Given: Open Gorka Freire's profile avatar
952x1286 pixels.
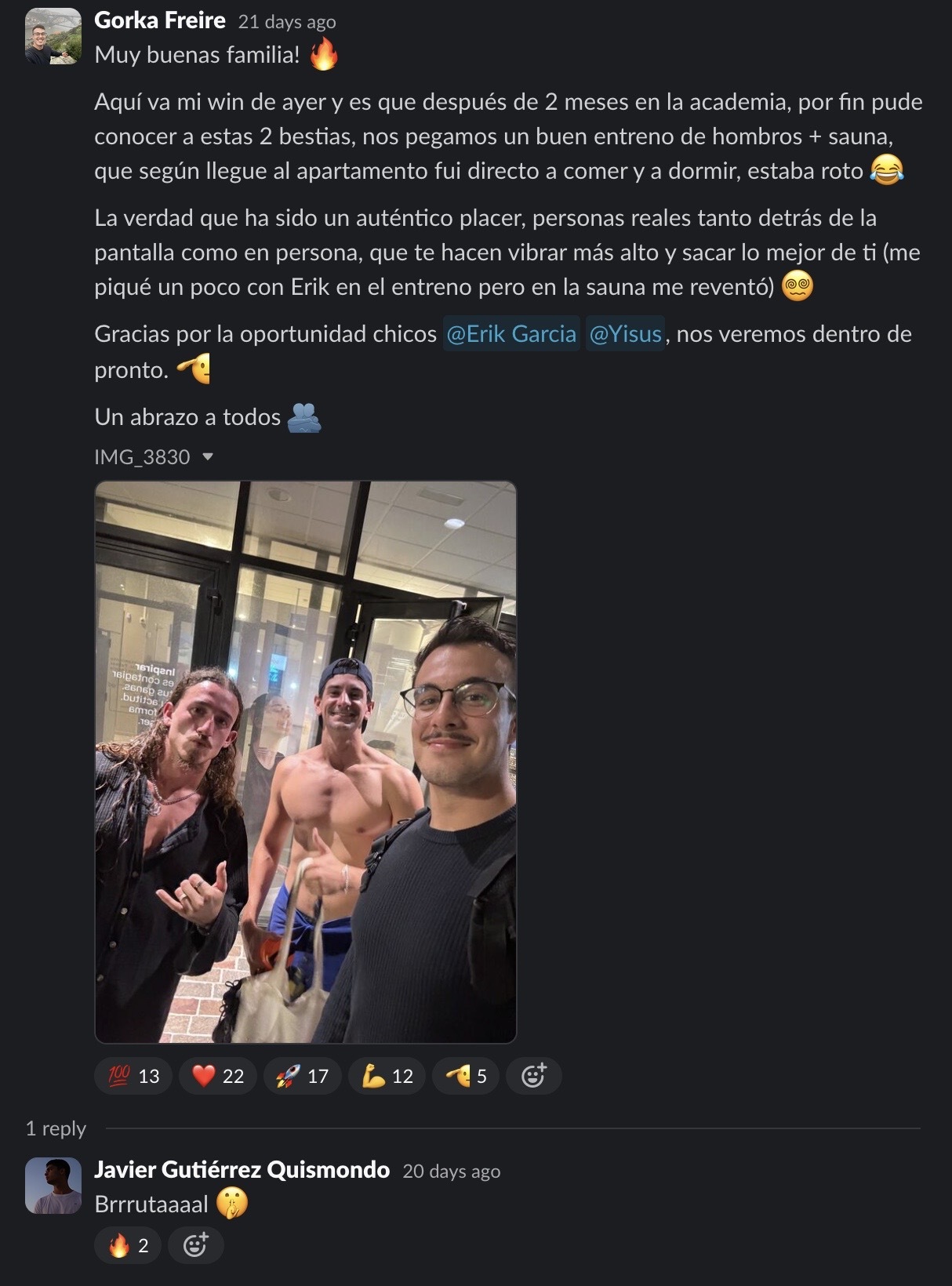Looking at the screenshot, I should [x=53, y=36].
